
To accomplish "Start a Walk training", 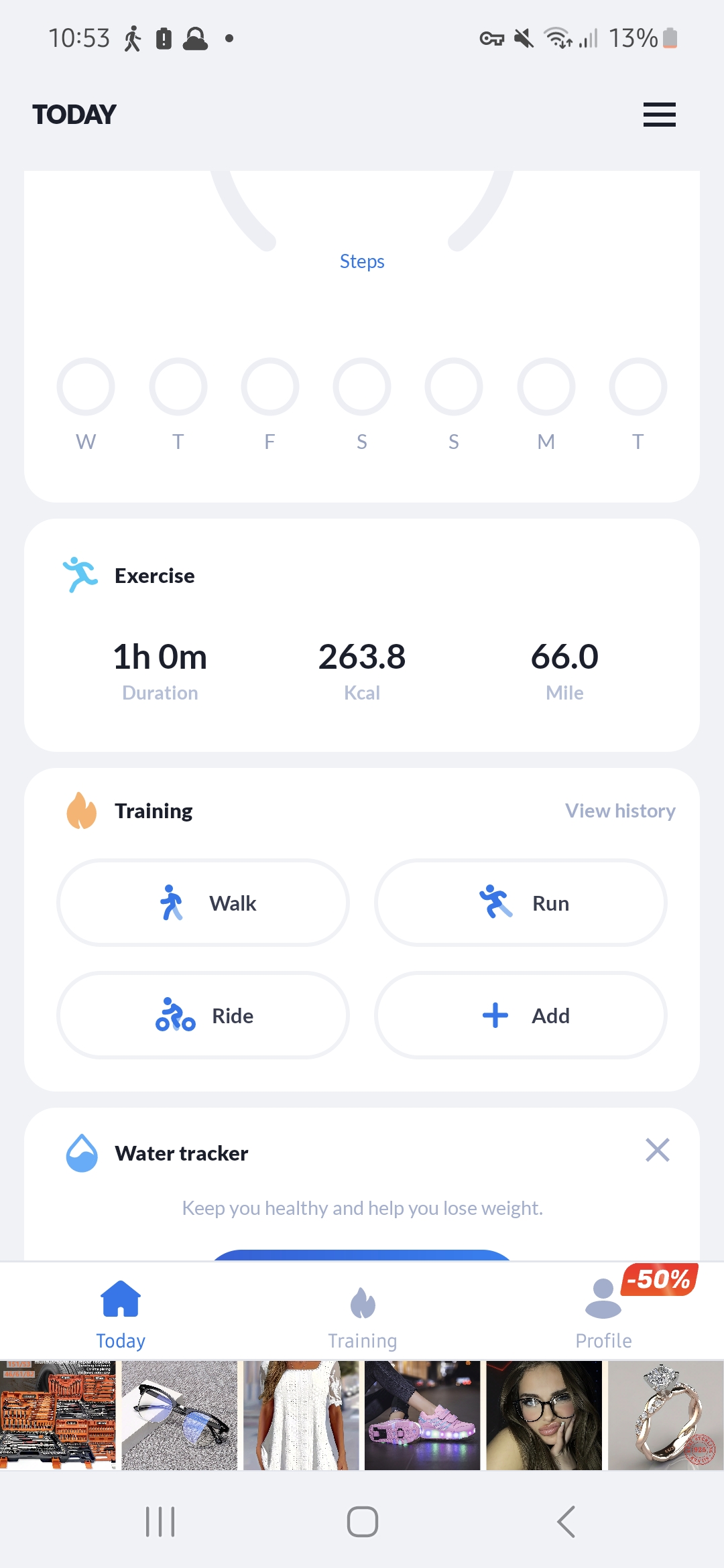I will [203, 903].
